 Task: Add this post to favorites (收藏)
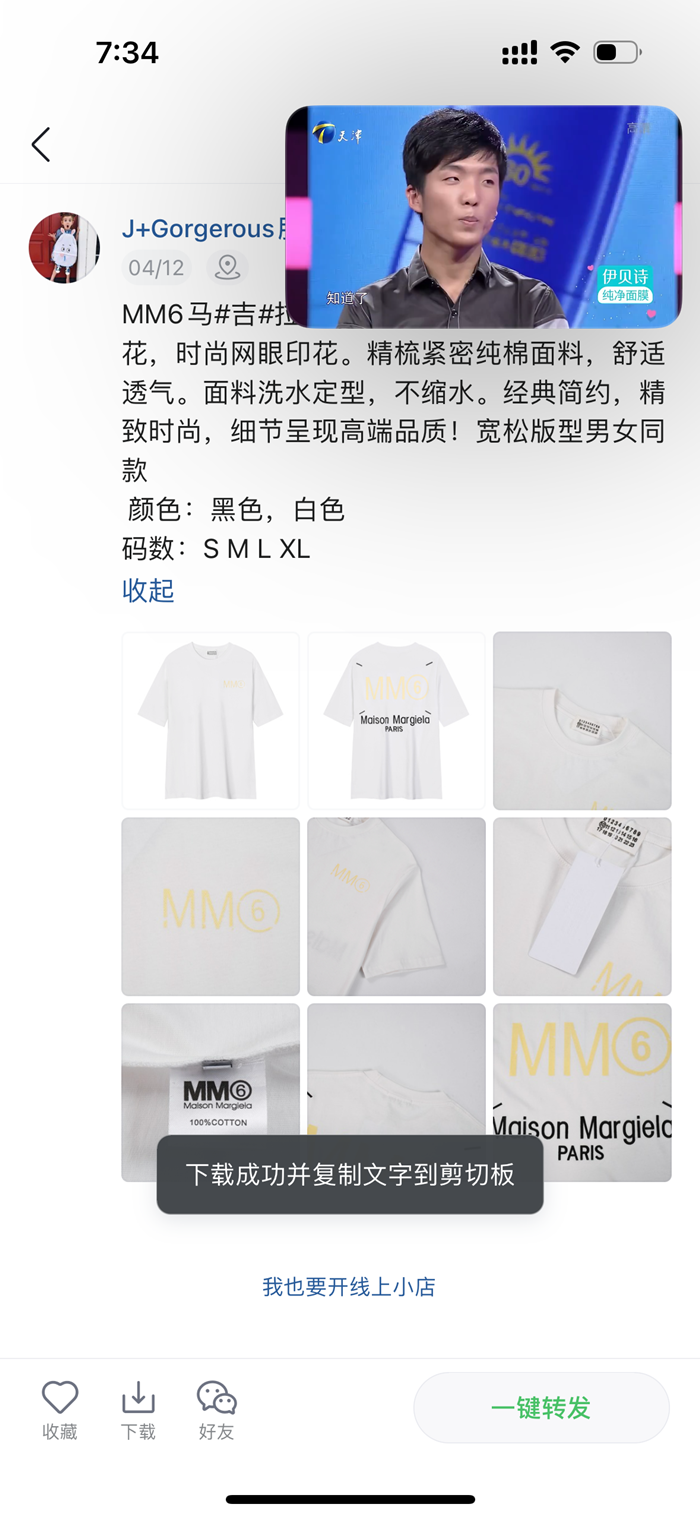coord(60,1410)
